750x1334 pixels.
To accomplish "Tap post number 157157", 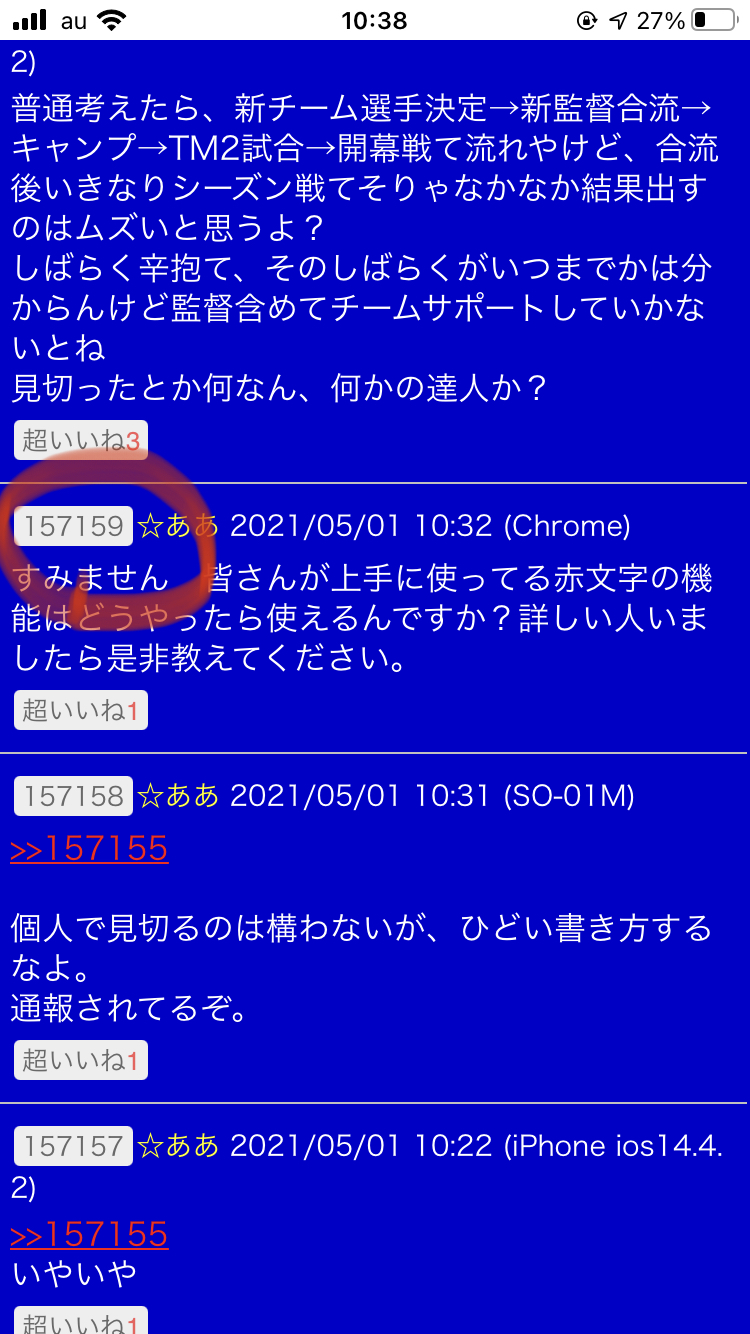I will (x=74, y=1146).
